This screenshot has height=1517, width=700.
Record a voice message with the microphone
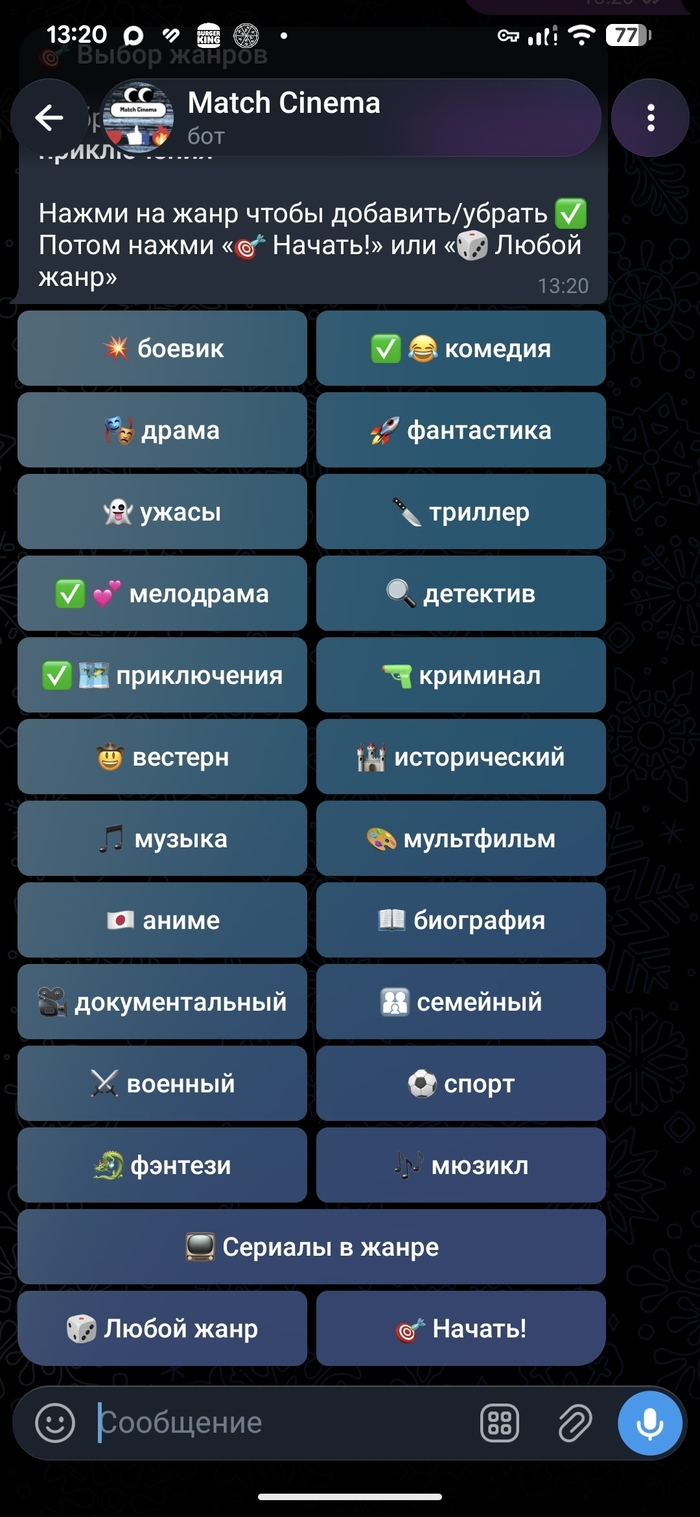pos(650,1422)
